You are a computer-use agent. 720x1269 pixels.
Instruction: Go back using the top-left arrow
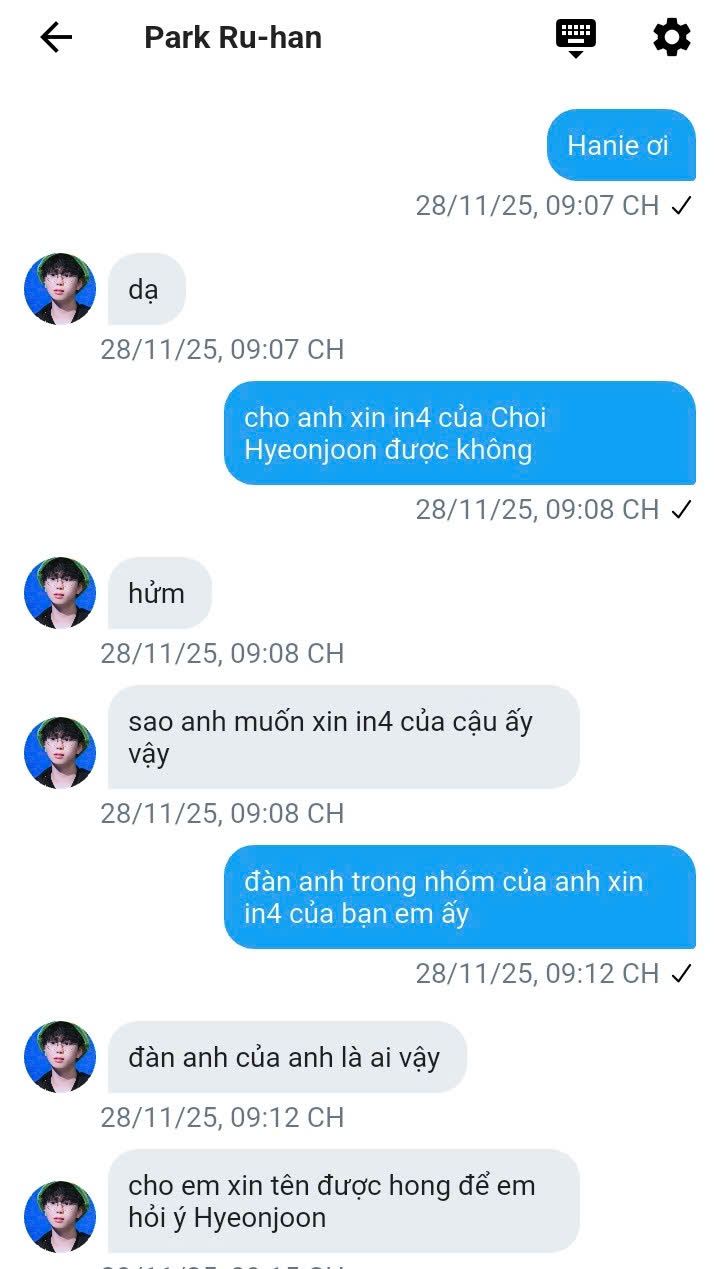pyautogui.click(x=56, y=38)
